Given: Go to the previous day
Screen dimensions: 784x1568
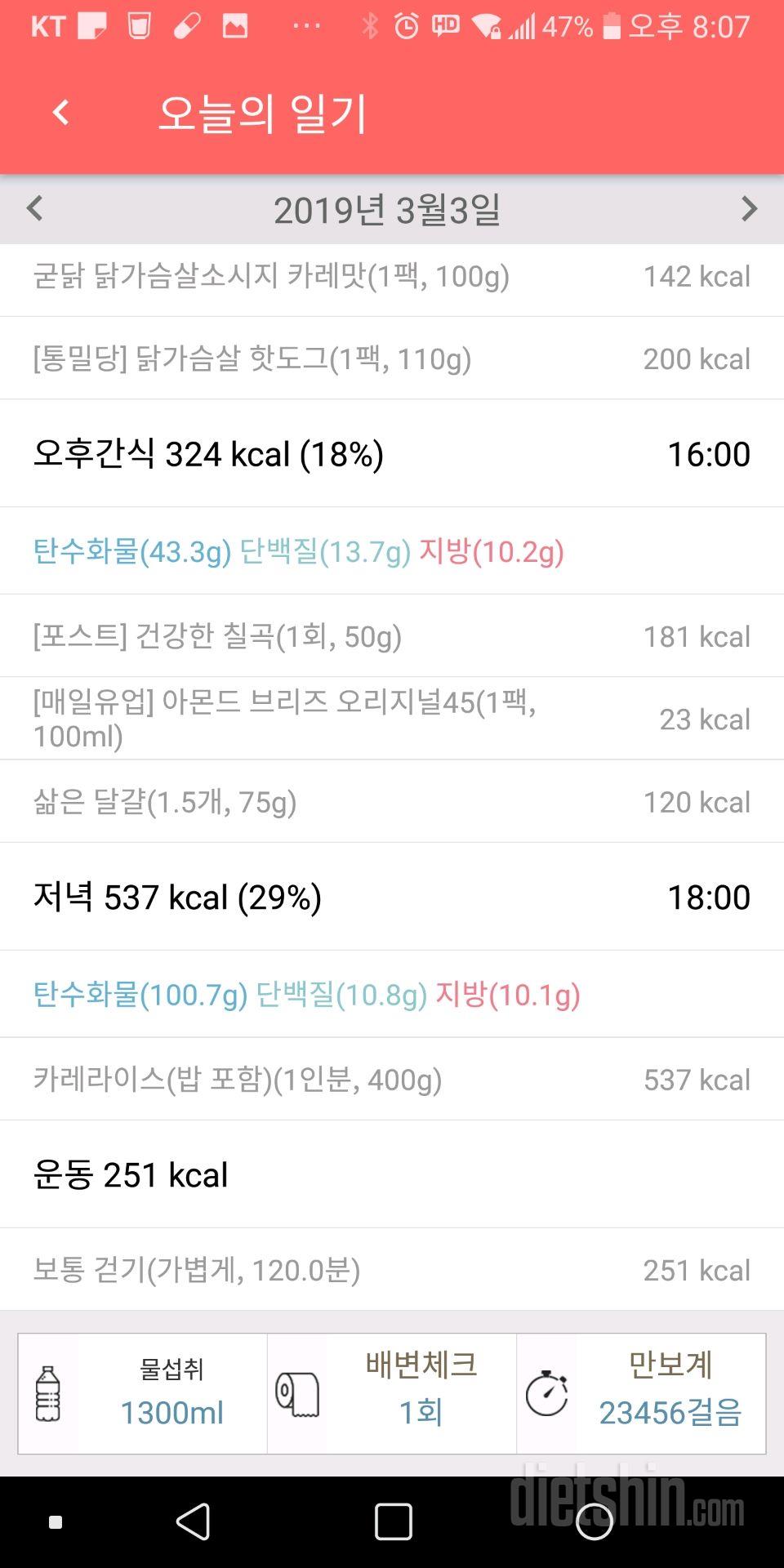Looking at the screenshot, I should coord(34,209).
